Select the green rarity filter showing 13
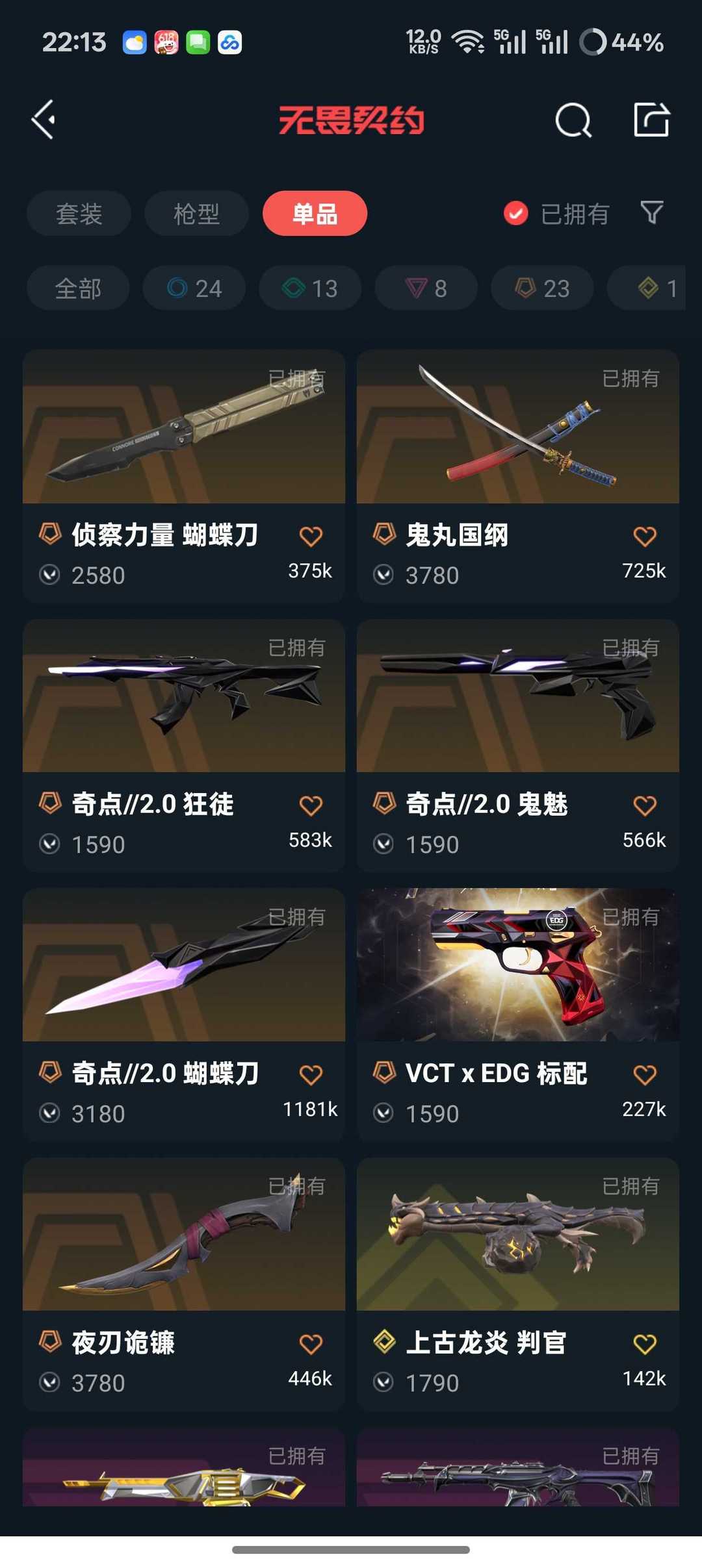 [x=309, y=288]
